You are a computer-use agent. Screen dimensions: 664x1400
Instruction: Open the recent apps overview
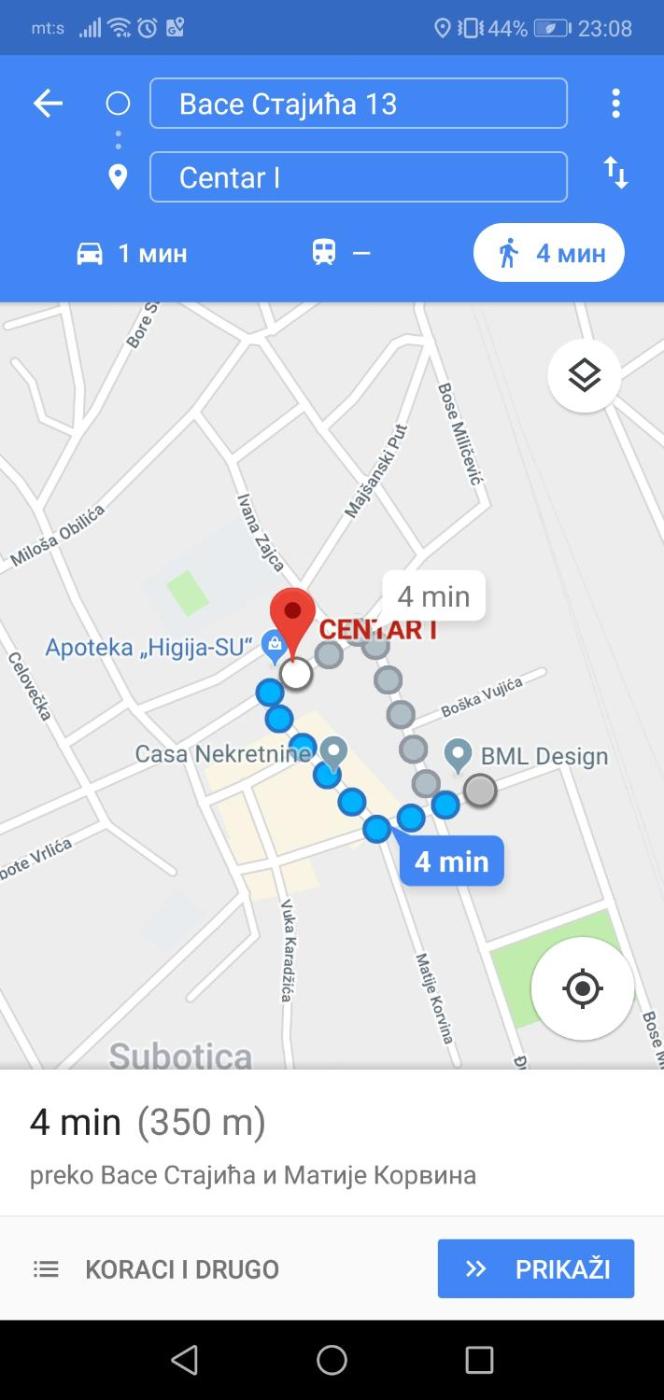(479, 1360)
